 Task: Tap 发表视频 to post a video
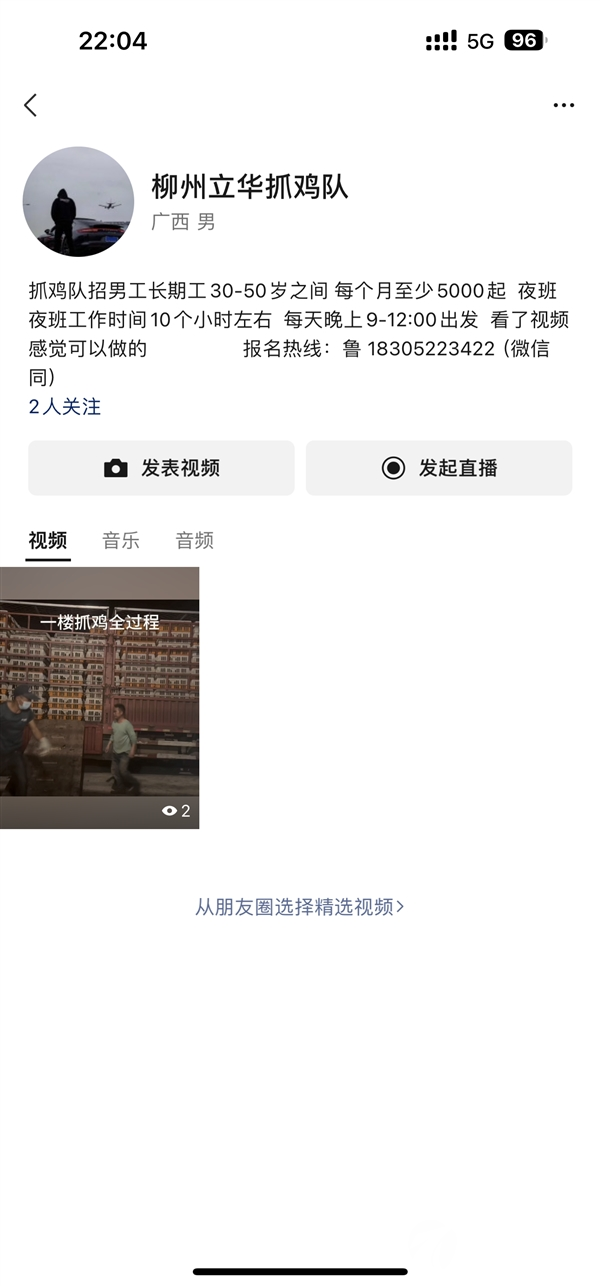point(161,468)
